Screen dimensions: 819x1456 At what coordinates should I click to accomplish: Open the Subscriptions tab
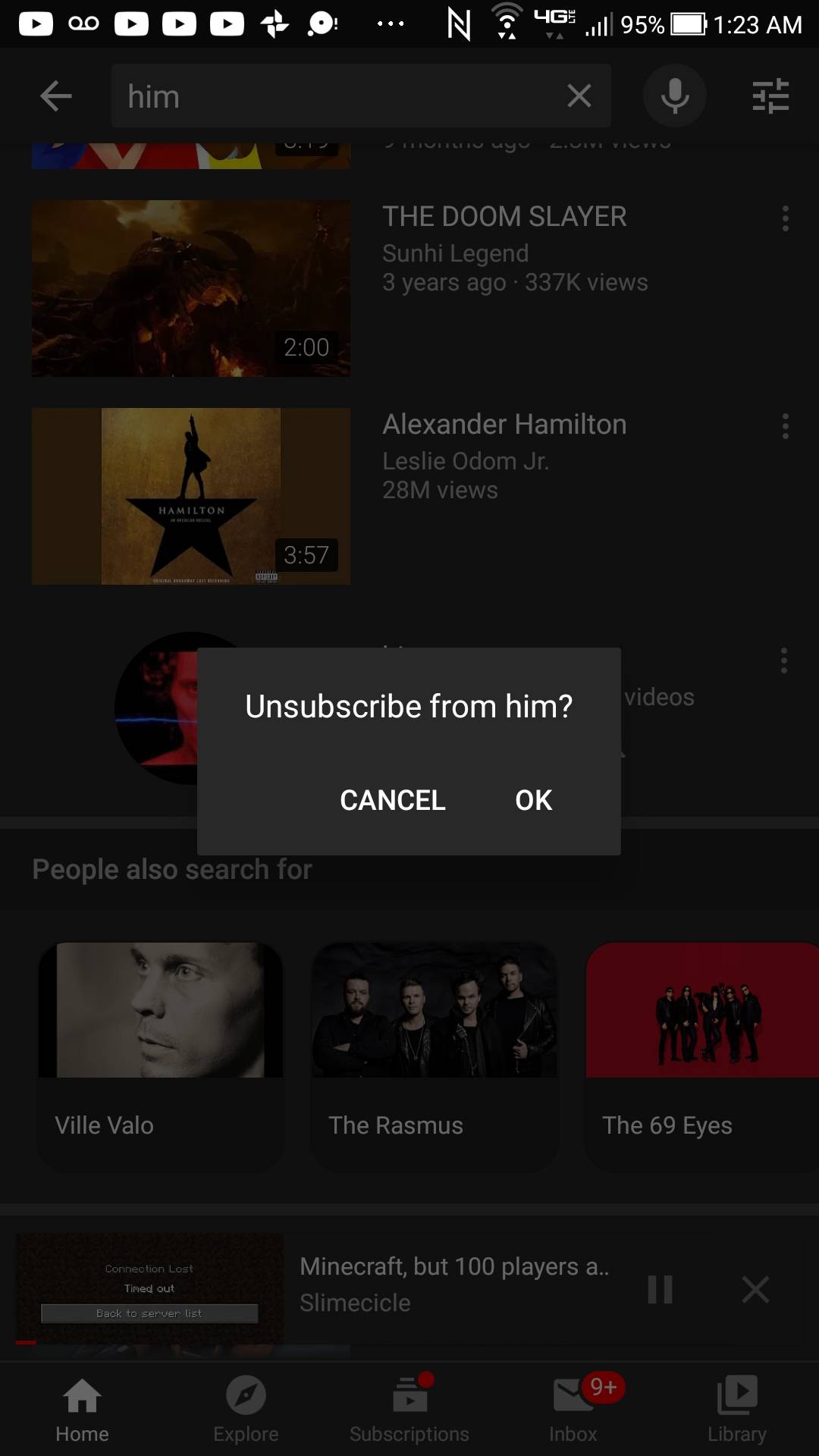[x=409, y=1409]
